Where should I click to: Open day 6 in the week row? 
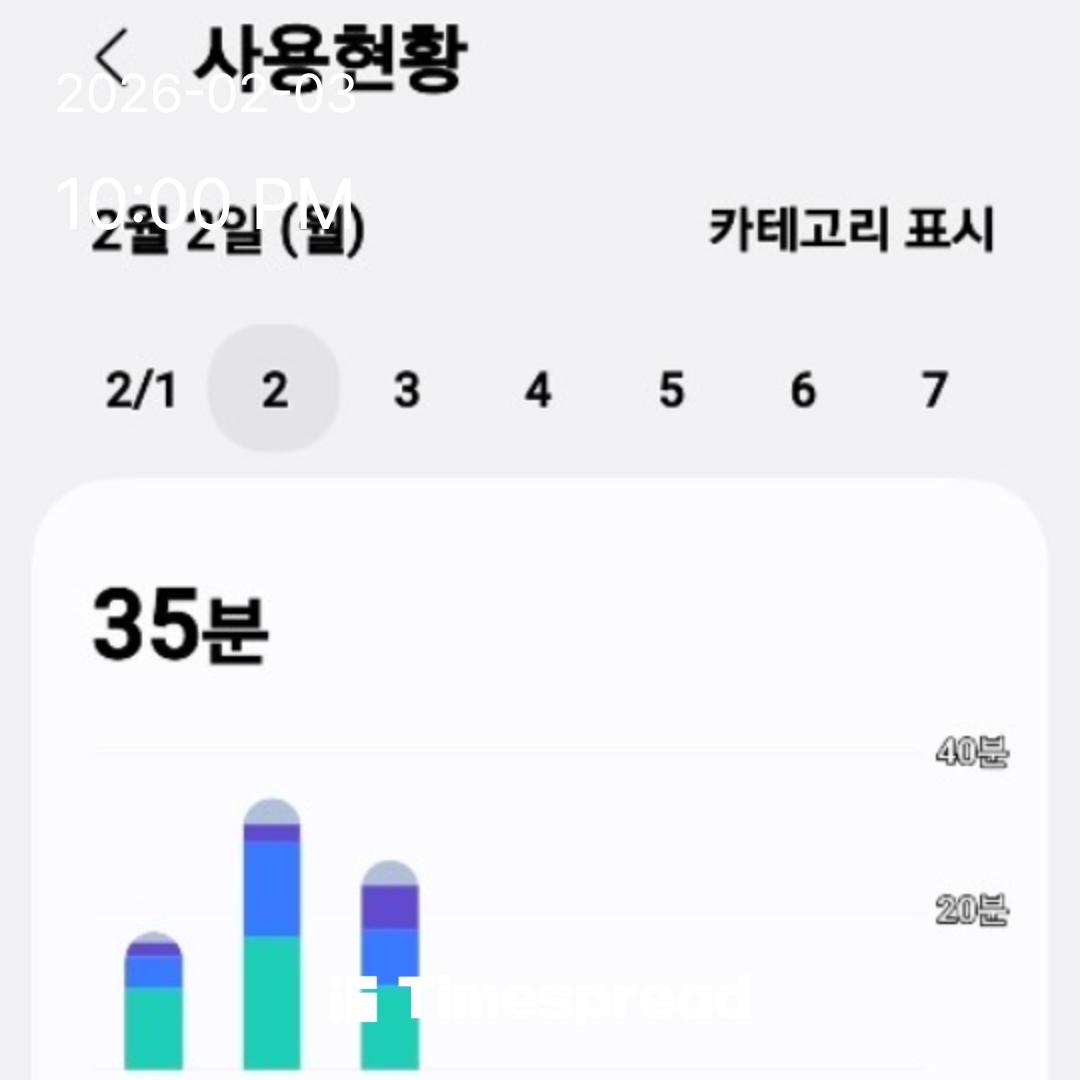pyautogui.click(x=803, y=390)
